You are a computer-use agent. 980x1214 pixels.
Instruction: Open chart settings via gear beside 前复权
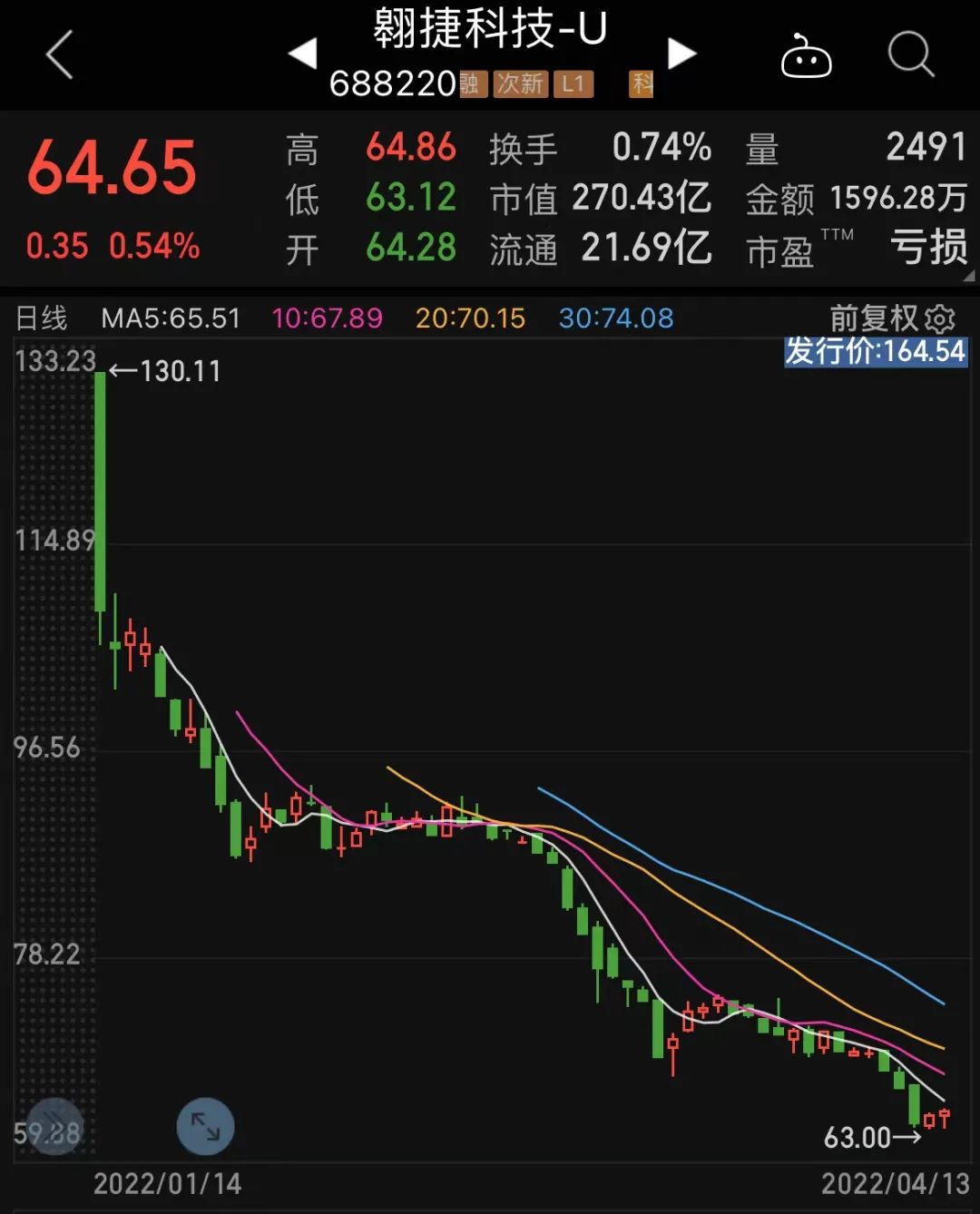tap(940, 318)
